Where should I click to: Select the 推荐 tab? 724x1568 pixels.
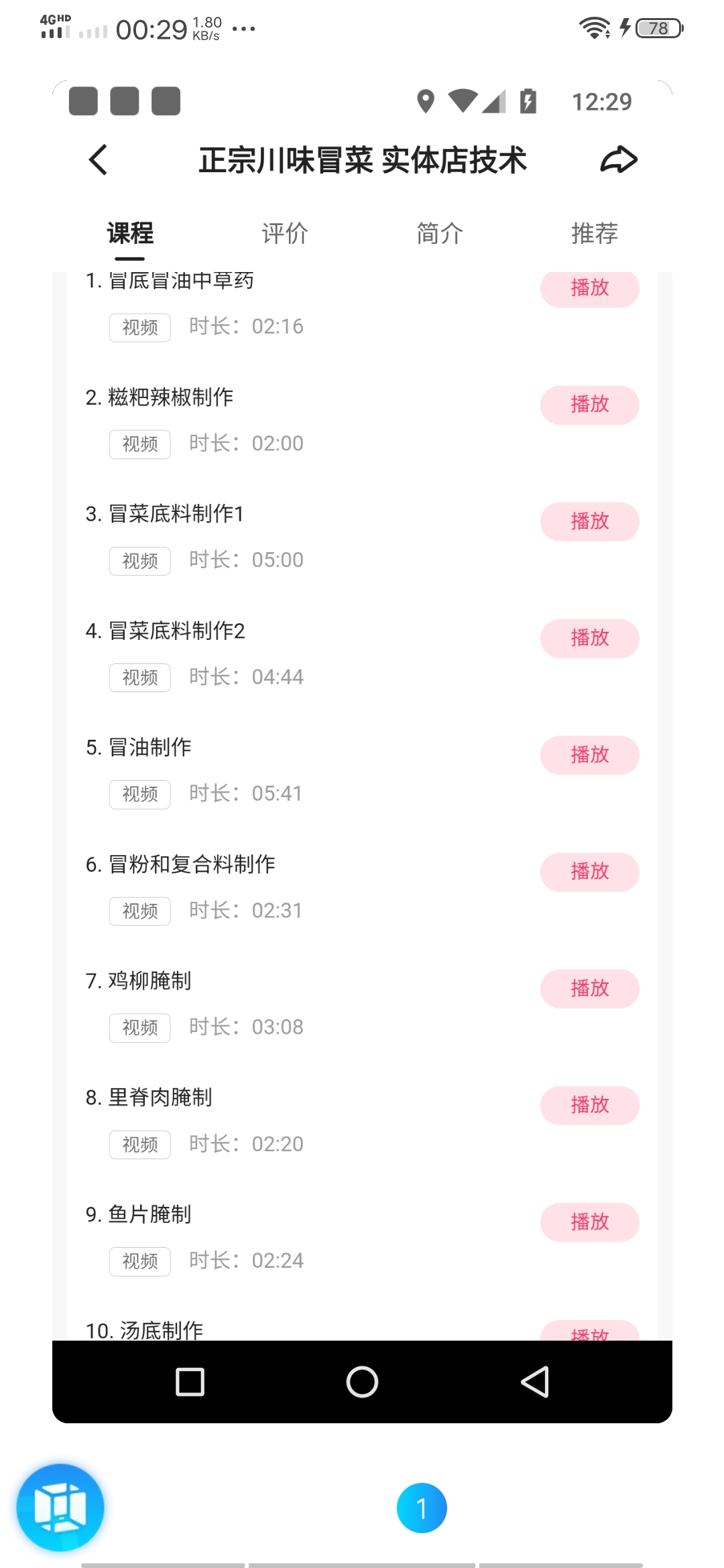pyautogui.click(x=594, y=233)
